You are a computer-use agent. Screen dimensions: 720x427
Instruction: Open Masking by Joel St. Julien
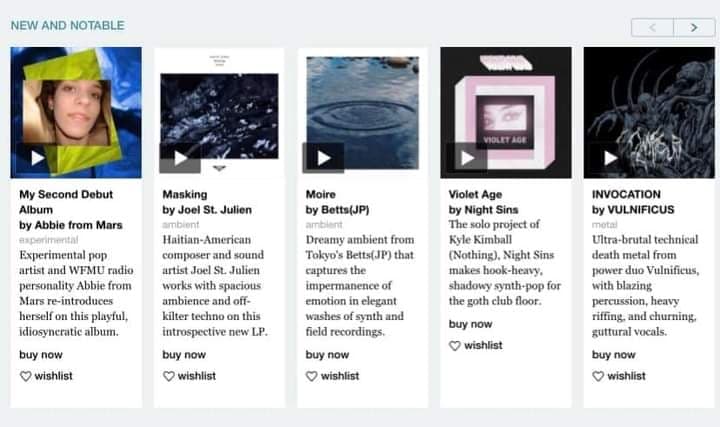(185, 194)
